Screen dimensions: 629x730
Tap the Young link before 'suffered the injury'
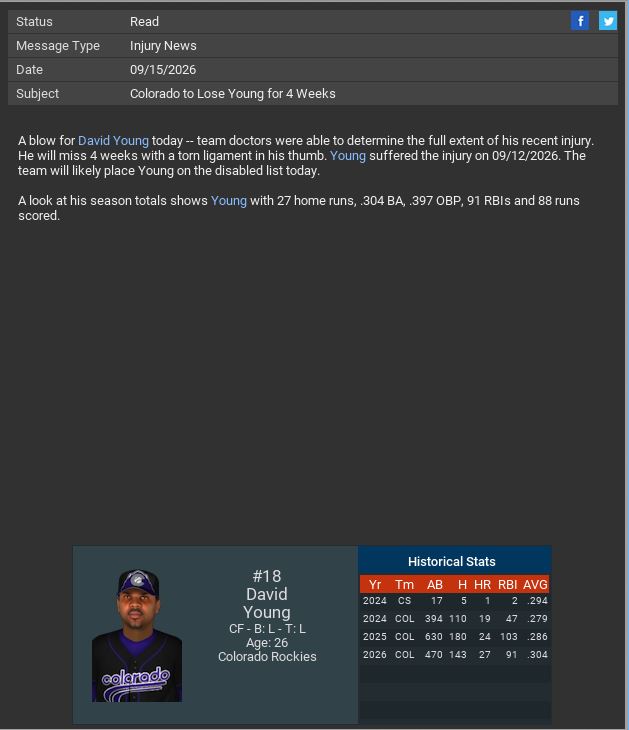(348, 156)
